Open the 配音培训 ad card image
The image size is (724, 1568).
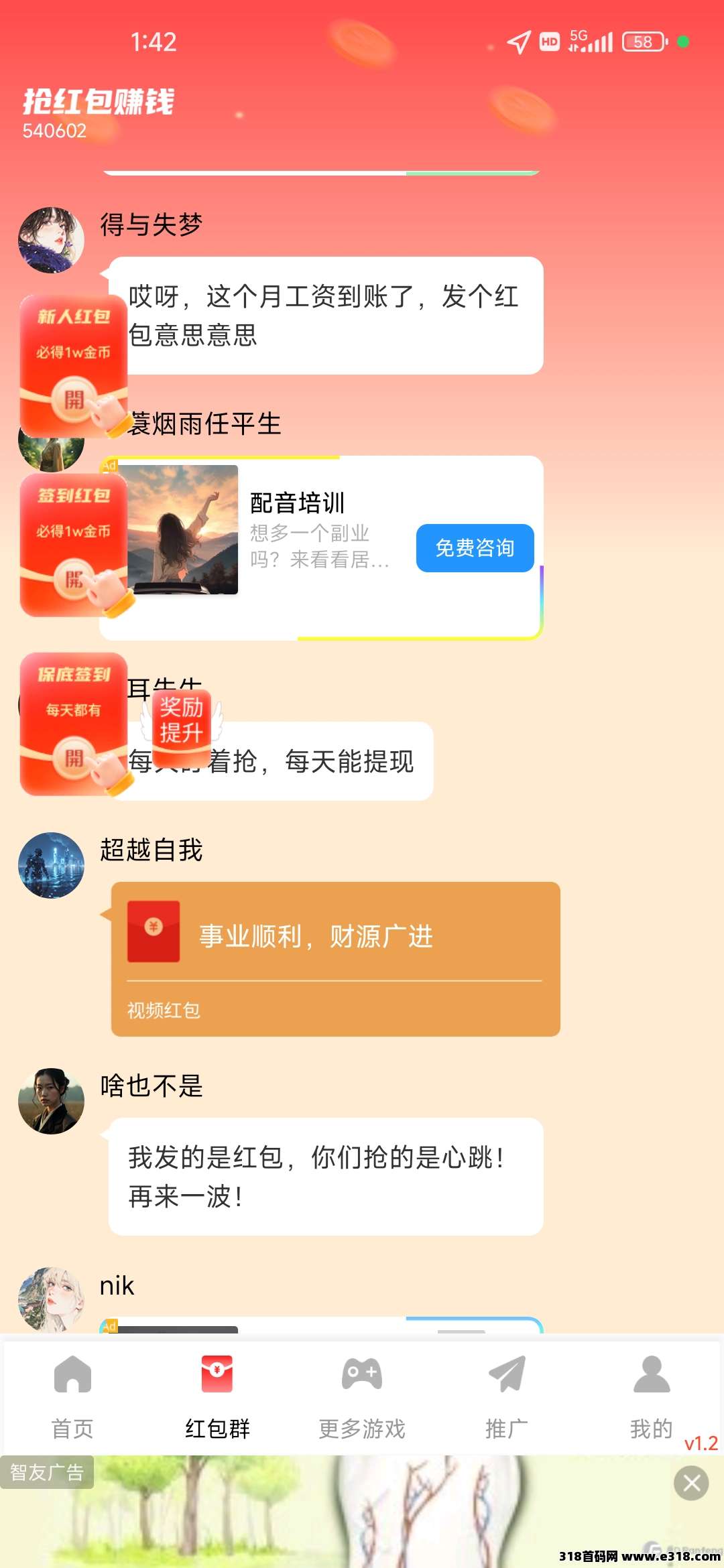click(x=182, y=529)
